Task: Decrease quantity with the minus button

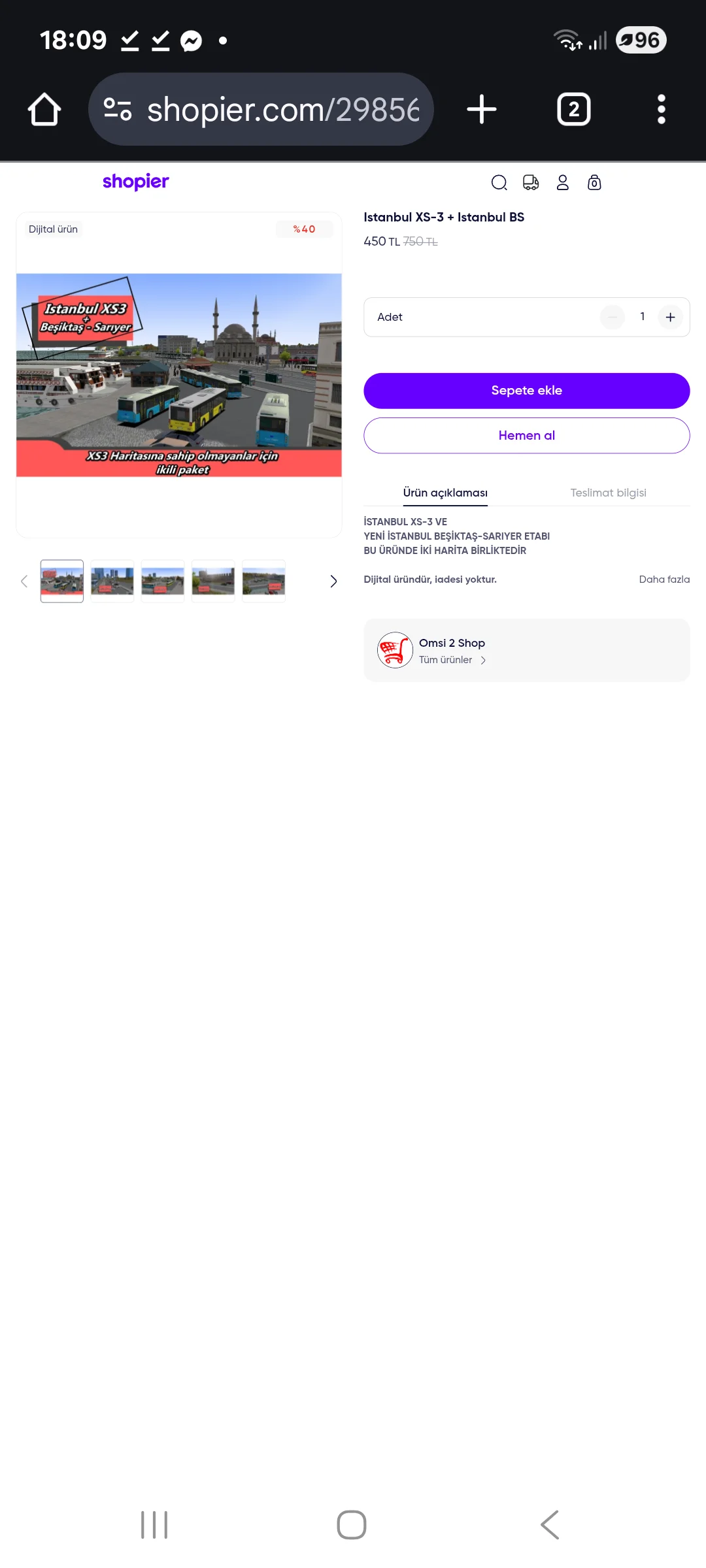Action: 613,317
